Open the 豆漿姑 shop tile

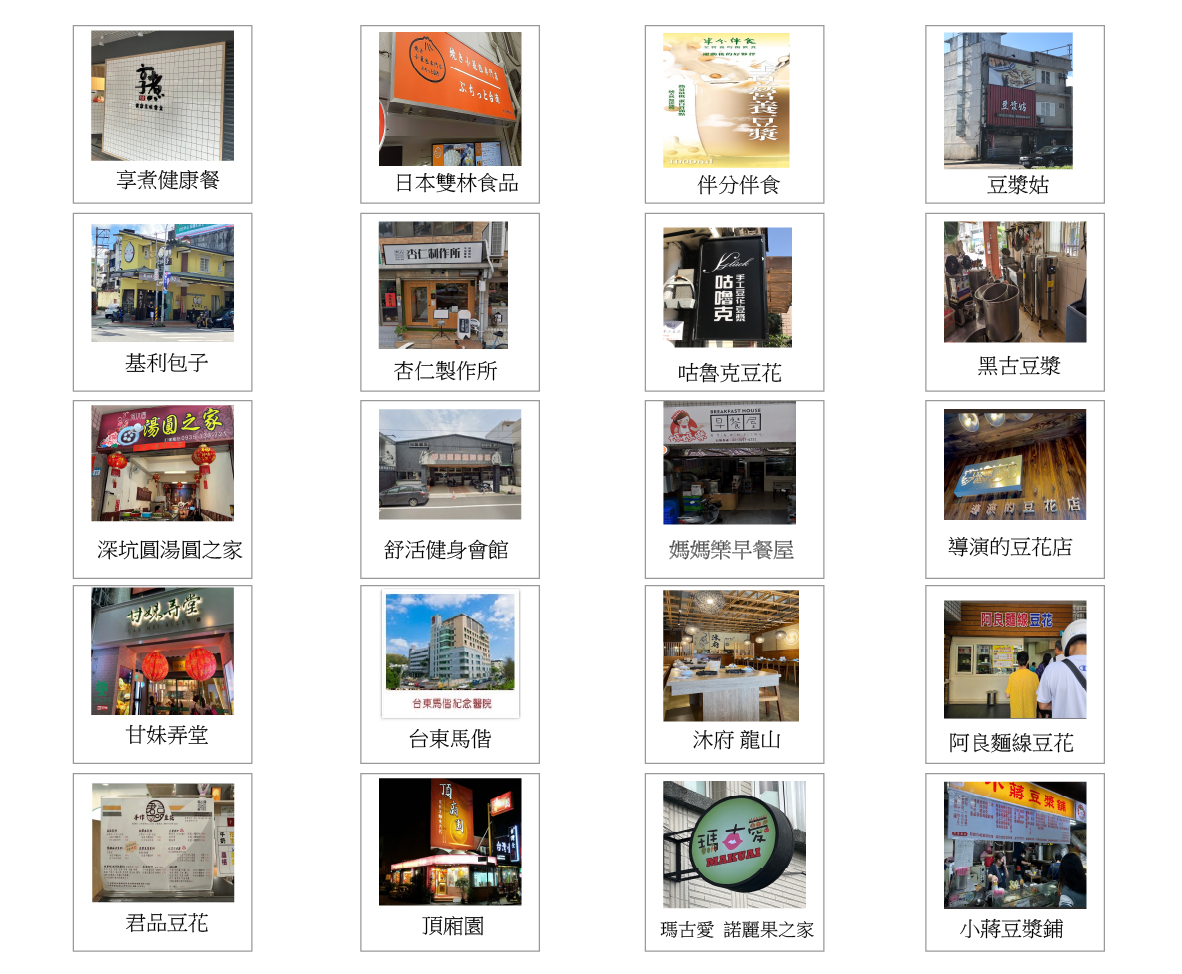[x=1014, y=114]
